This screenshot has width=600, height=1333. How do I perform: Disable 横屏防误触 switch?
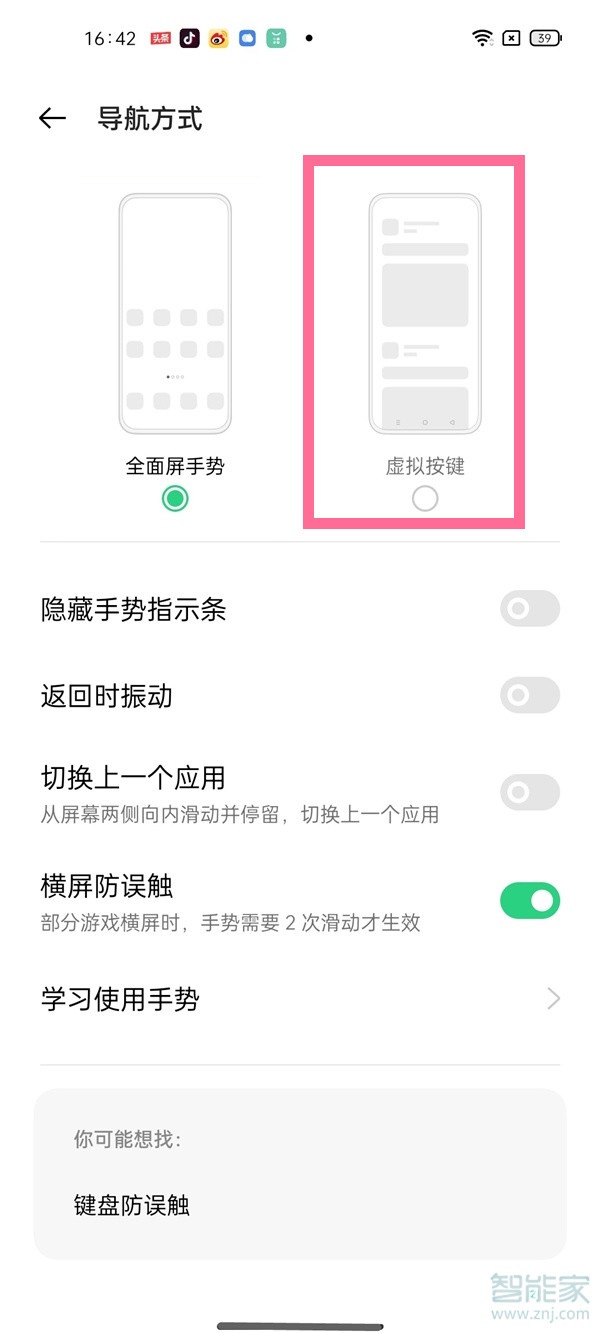pos(529,900)
